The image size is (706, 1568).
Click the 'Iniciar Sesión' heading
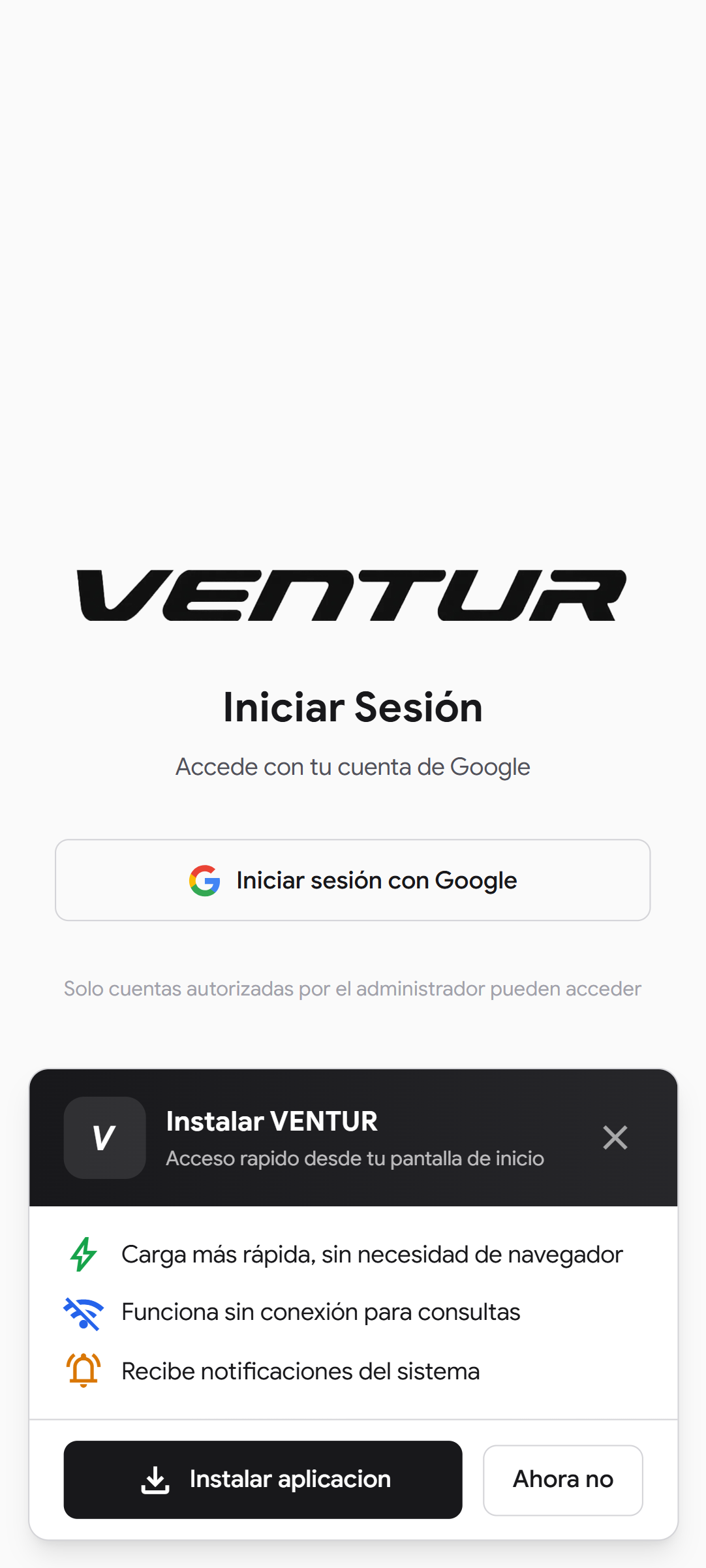click(352, 707)
